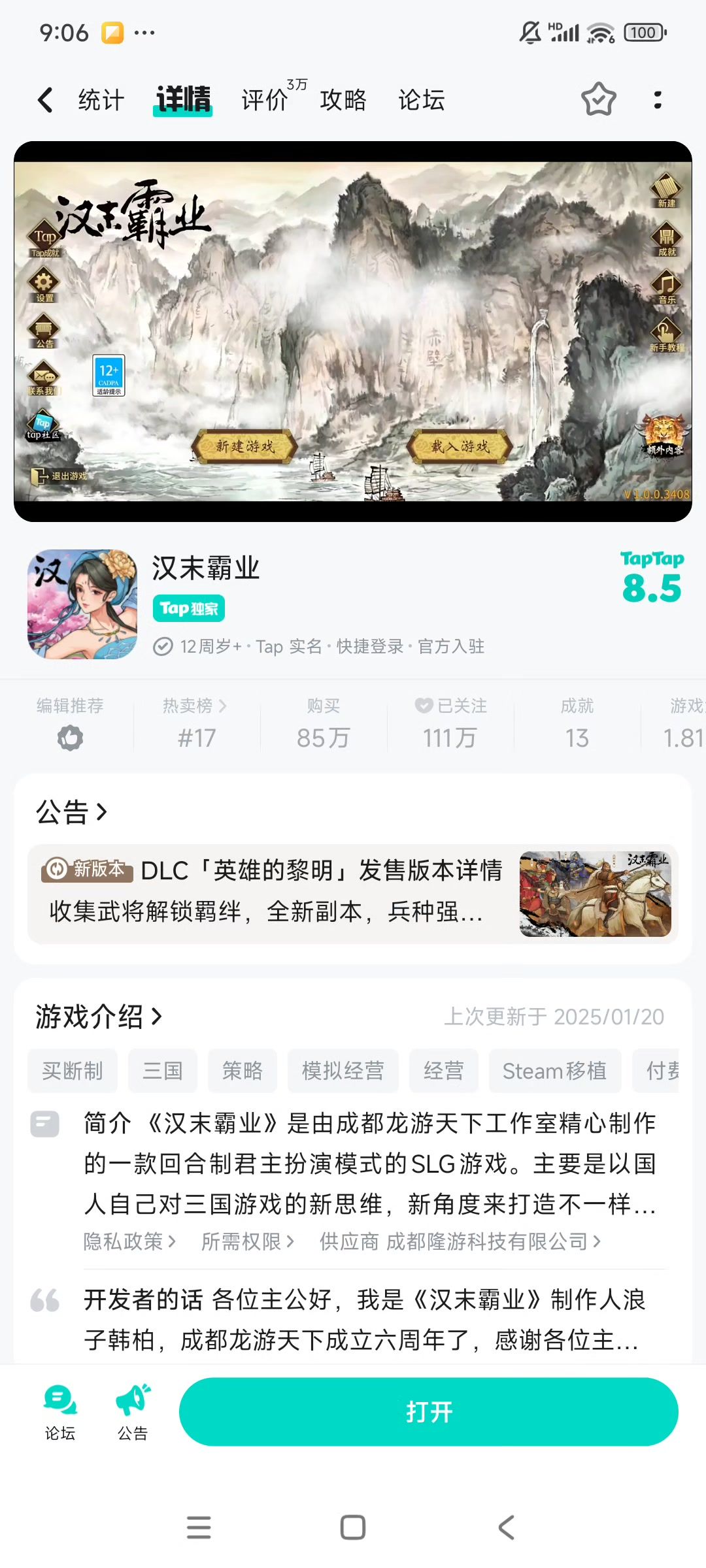View the game screenshot banner
706x1568 pixels.
[353, 331]
